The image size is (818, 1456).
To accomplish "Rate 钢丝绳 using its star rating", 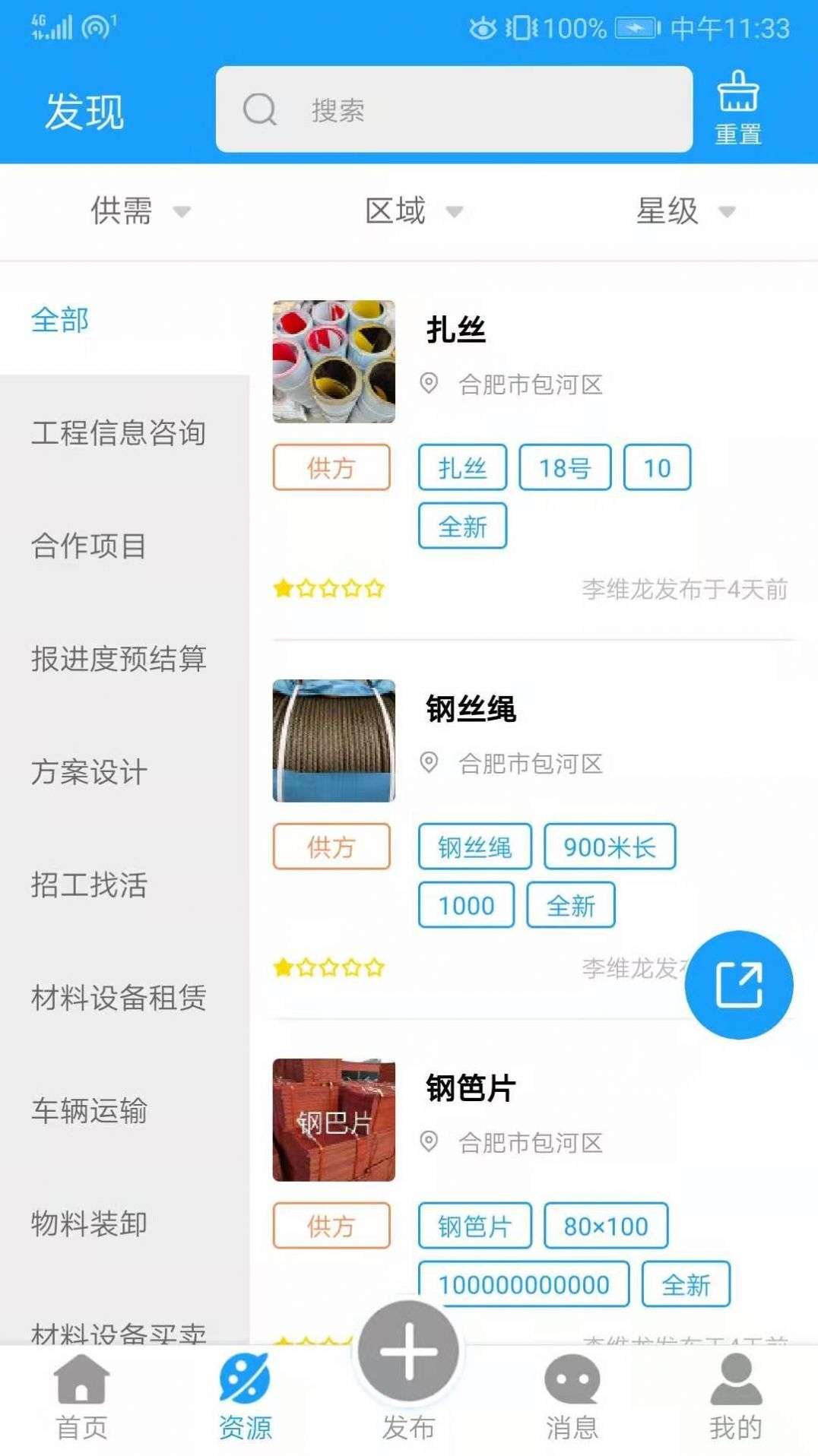I will (330, 967).
